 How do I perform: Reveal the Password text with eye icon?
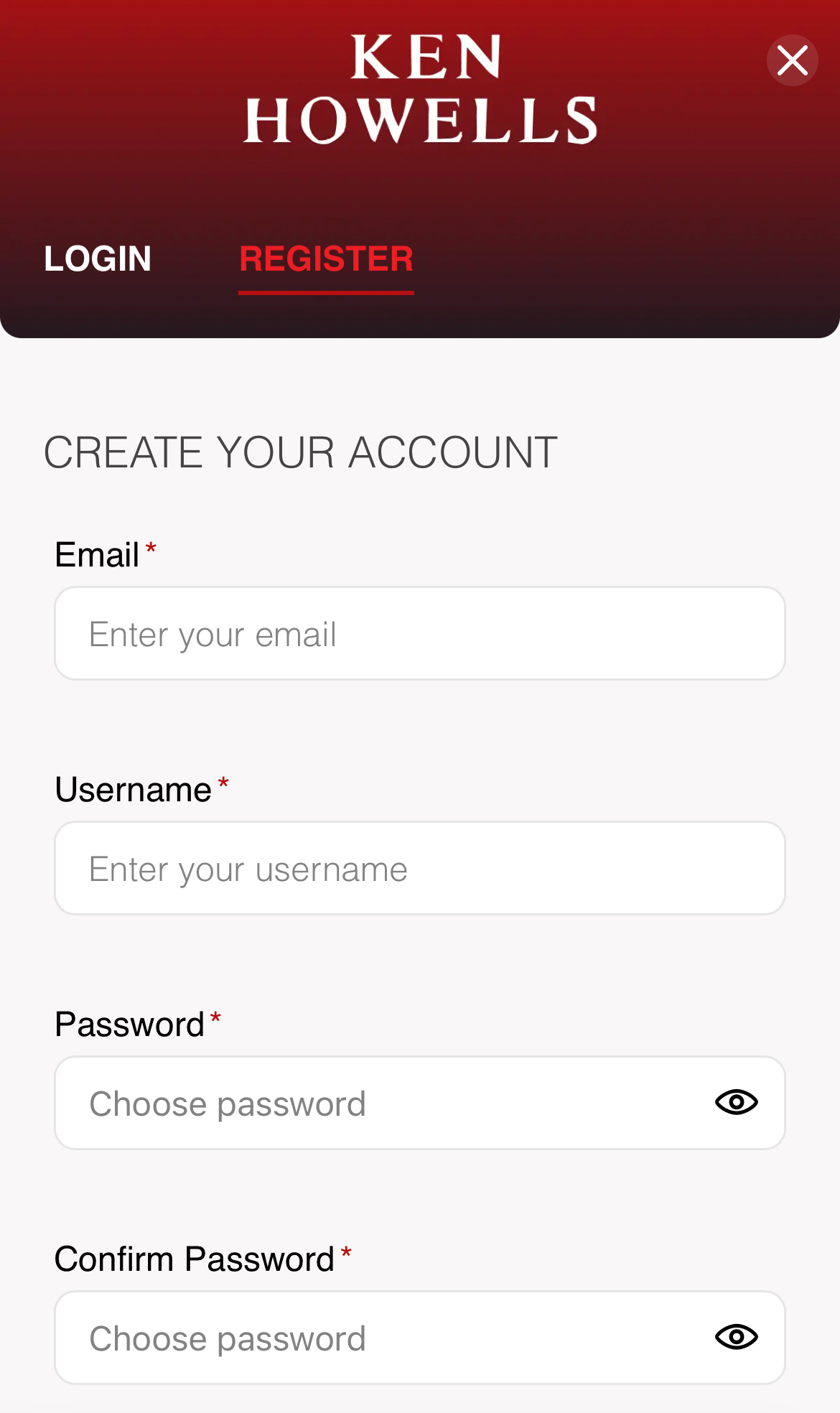pyautogui.click(x=735, y=1102)
